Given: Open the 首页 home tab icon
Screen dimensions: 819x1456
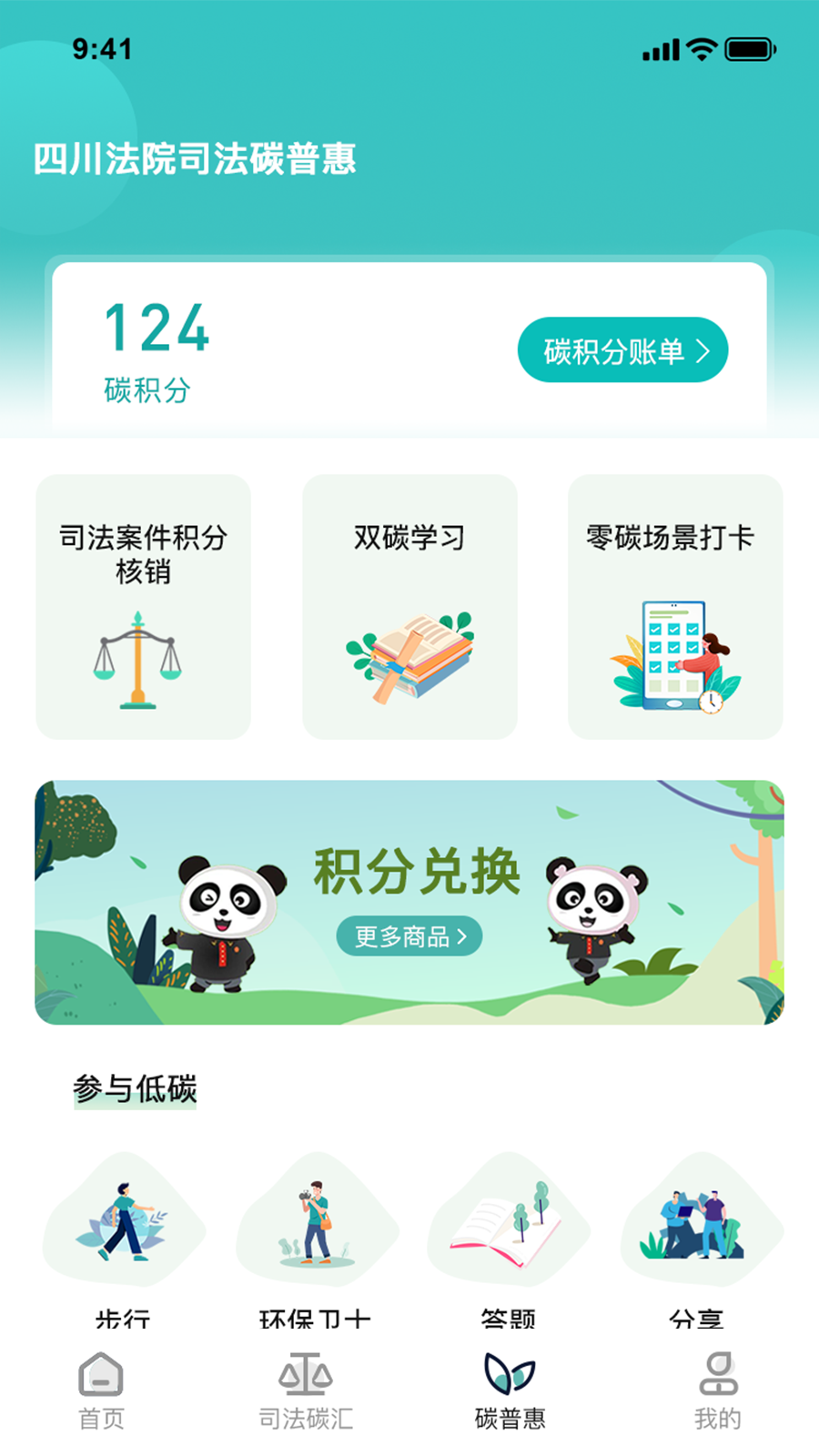Looking at the screenshot, I should click(100, 1377).
